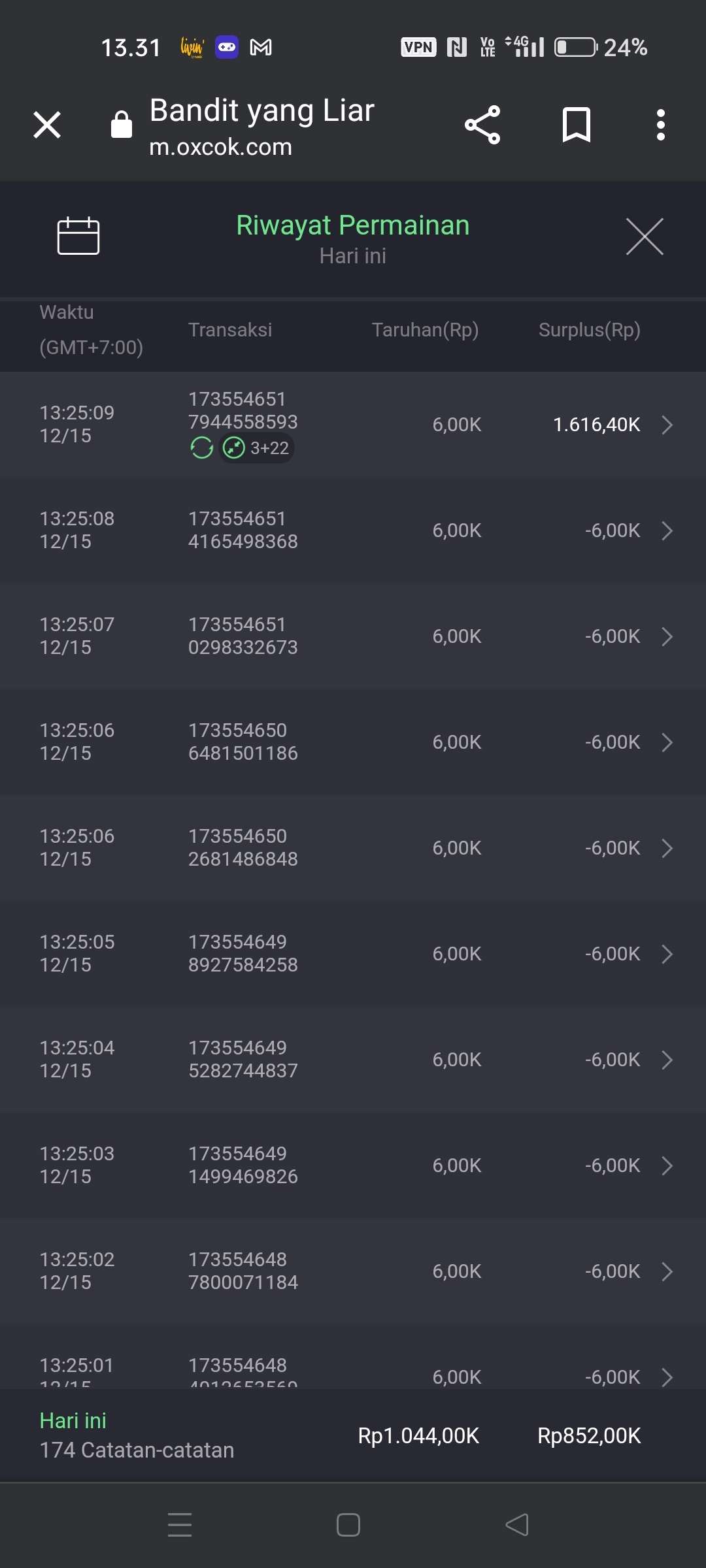Go back using the system back button

(517, 1525)
